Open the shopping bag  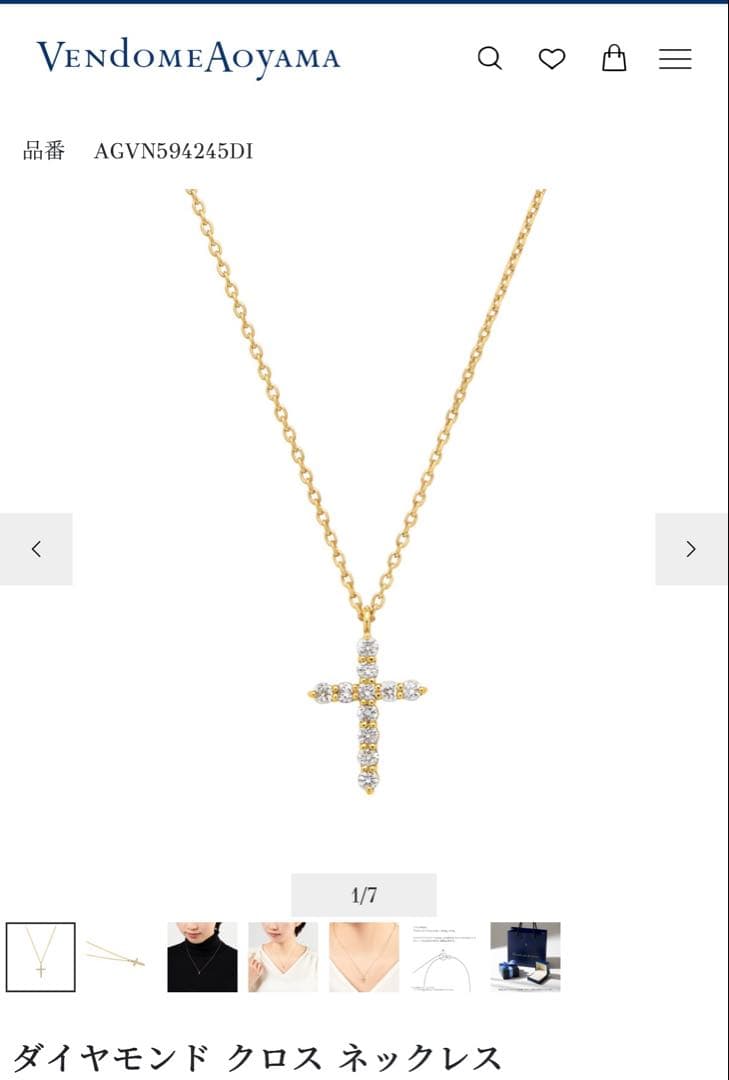[614, 58]
